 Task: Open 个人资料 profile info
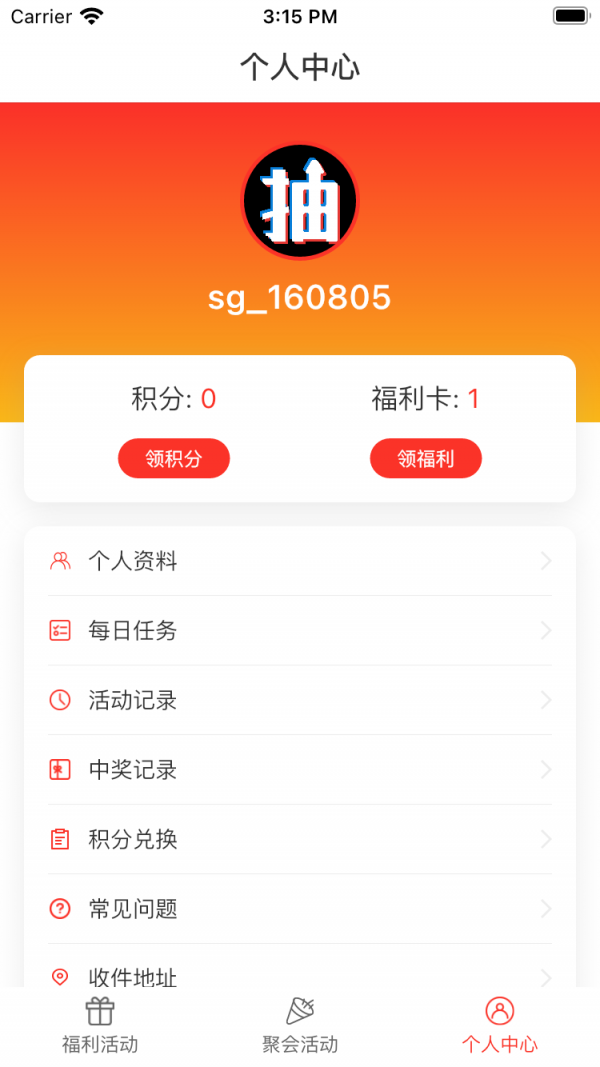click(300, 562)
